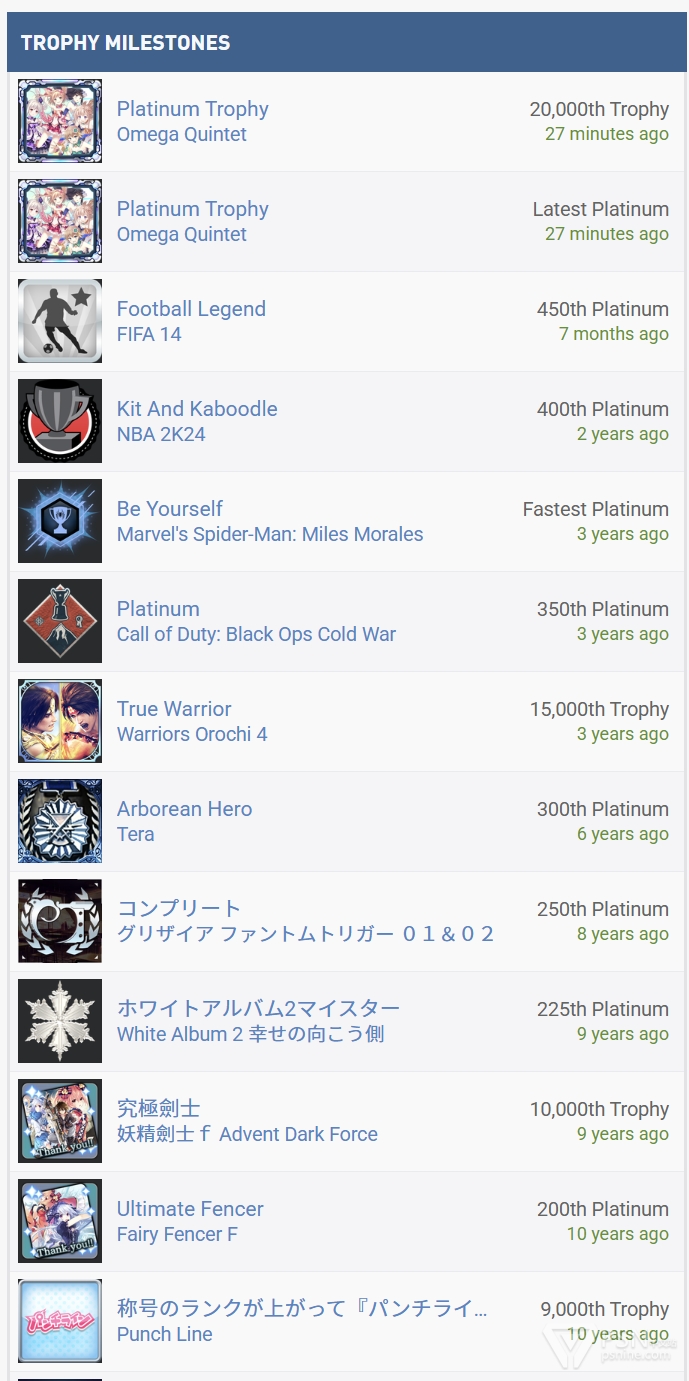The width and height of the screenshot is (689, 1381).
Task: Open the Ultimate Fencer trophy
Action: [190, 1209]
